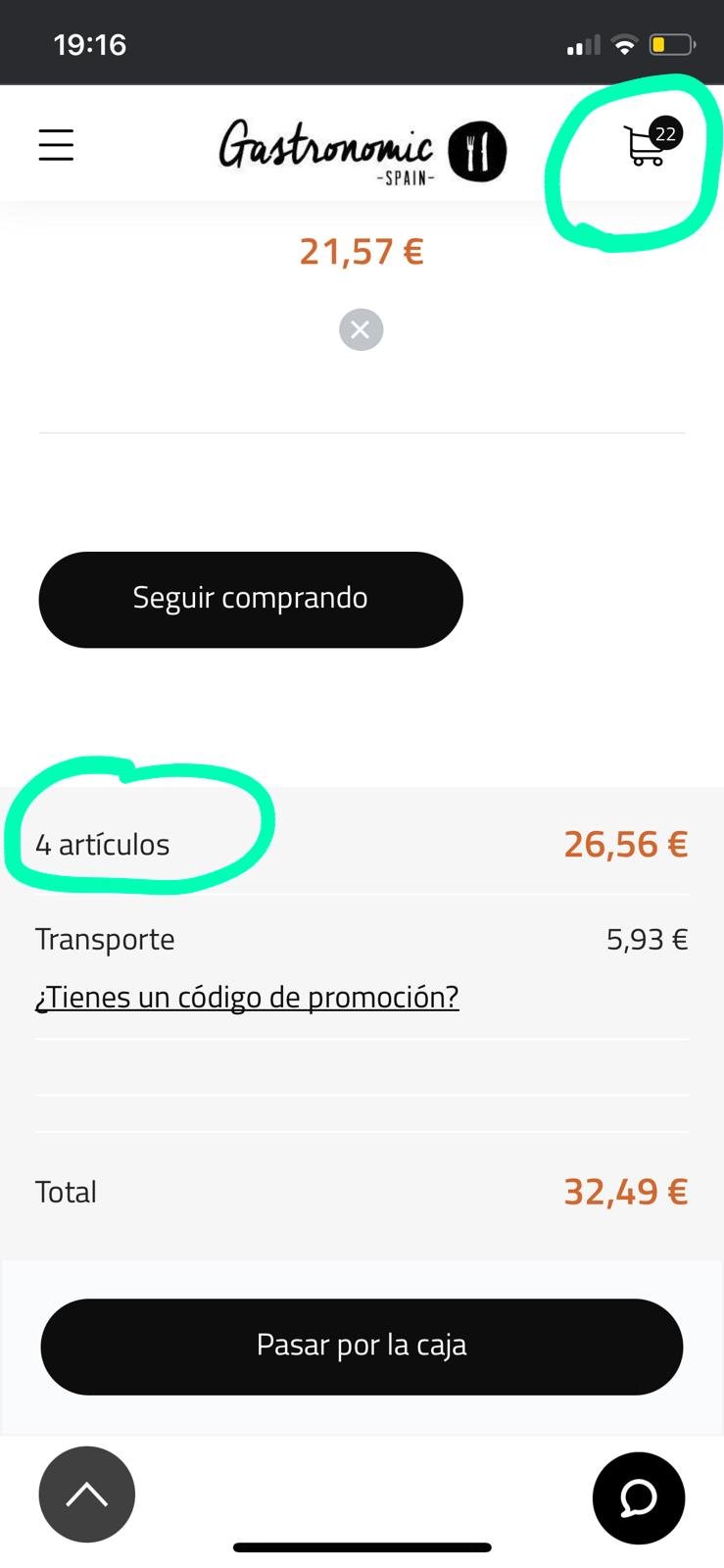Go to Gastronomic Spain home logo
The height and width of the screenshot is (1568, 724).
coord(362,151)
